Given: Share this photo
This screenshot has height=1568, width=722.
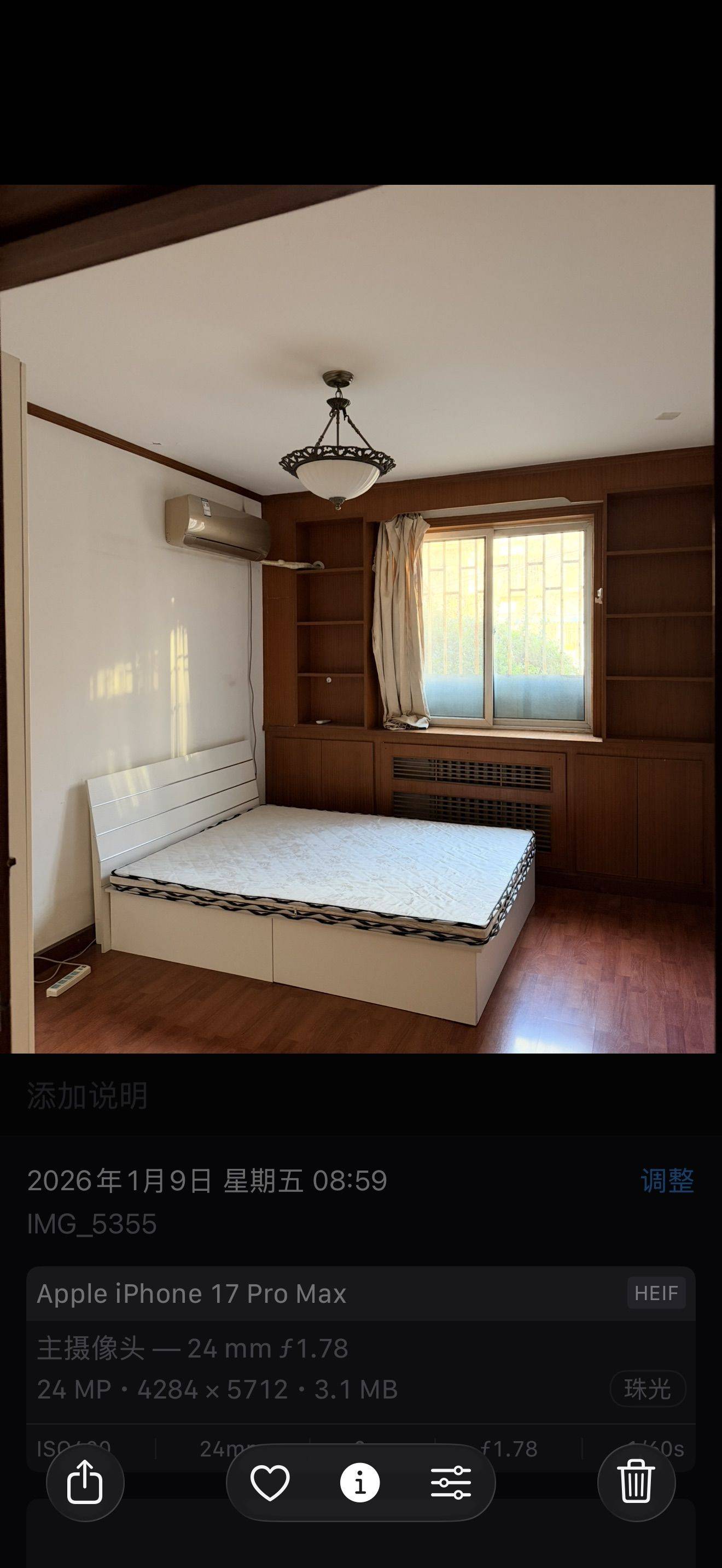Looking at the screenshot, I should (85, 1482).
